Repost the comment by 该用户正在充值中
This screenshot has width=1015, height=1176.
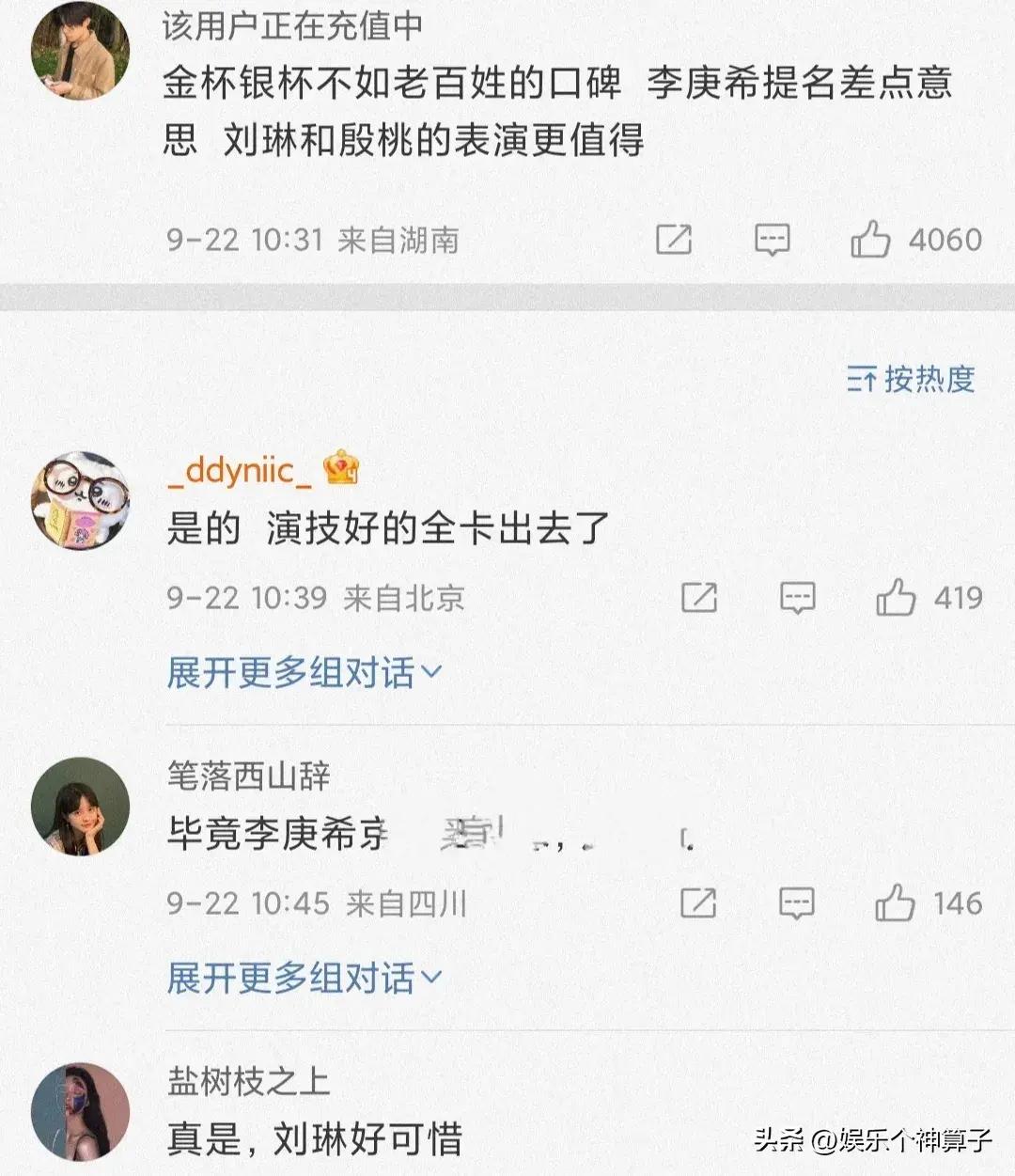[674, 240]
